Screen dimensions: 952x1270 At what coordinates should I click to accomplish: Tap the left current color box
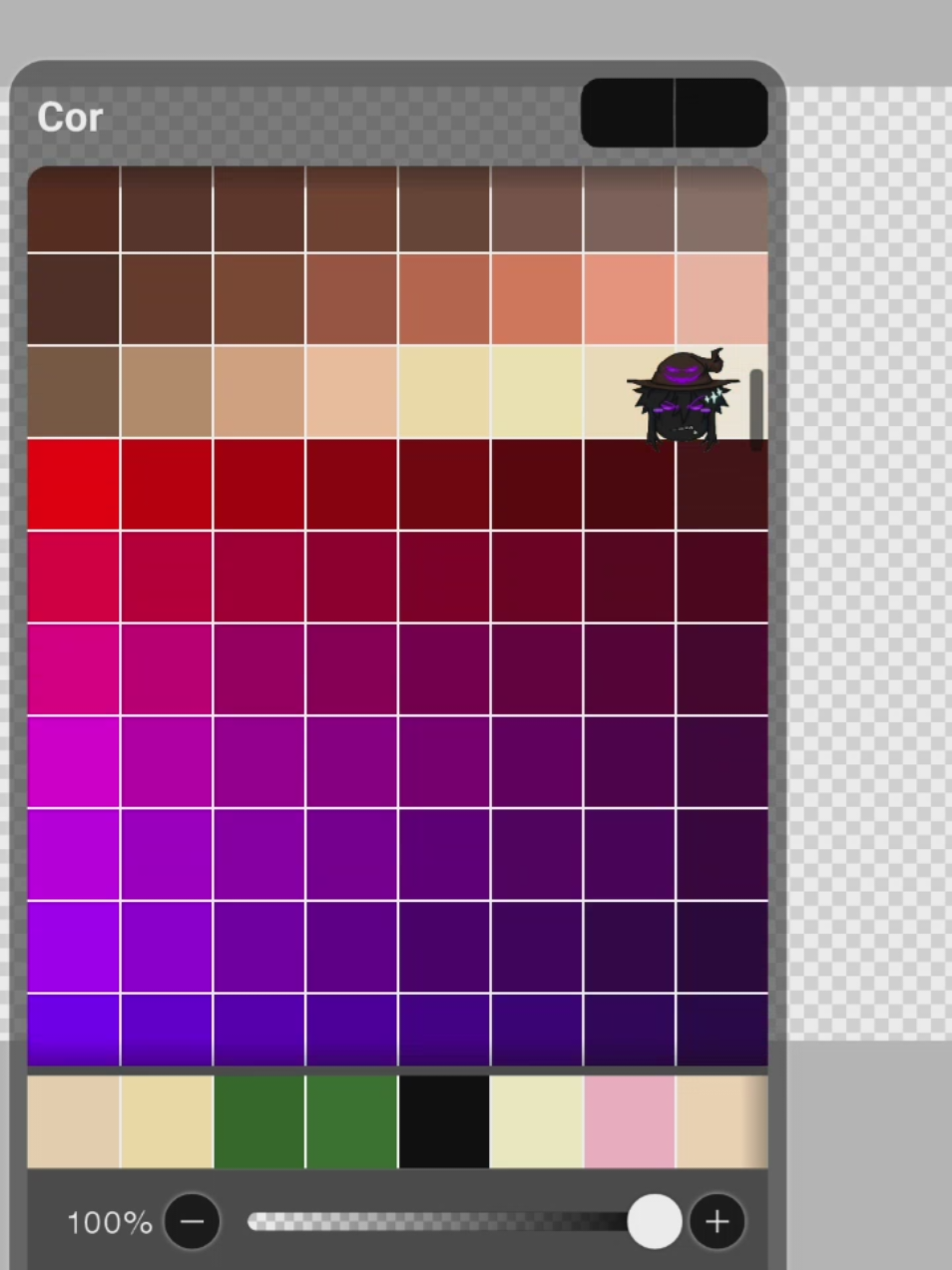pyautogui.click(x=627, y=113)
